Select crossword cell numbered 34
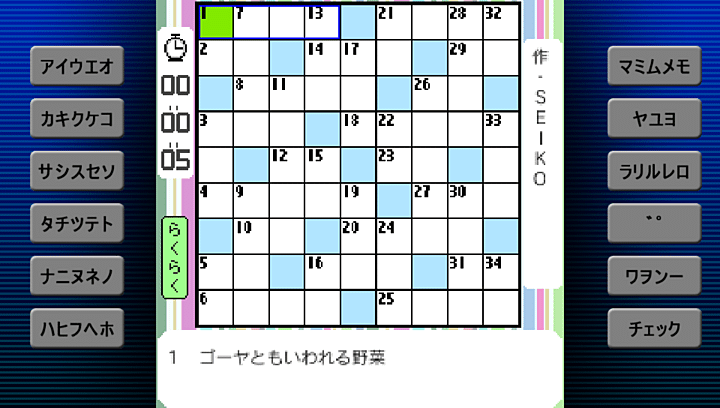Viewport: 720px width, 408px height. tap(501, 272)
